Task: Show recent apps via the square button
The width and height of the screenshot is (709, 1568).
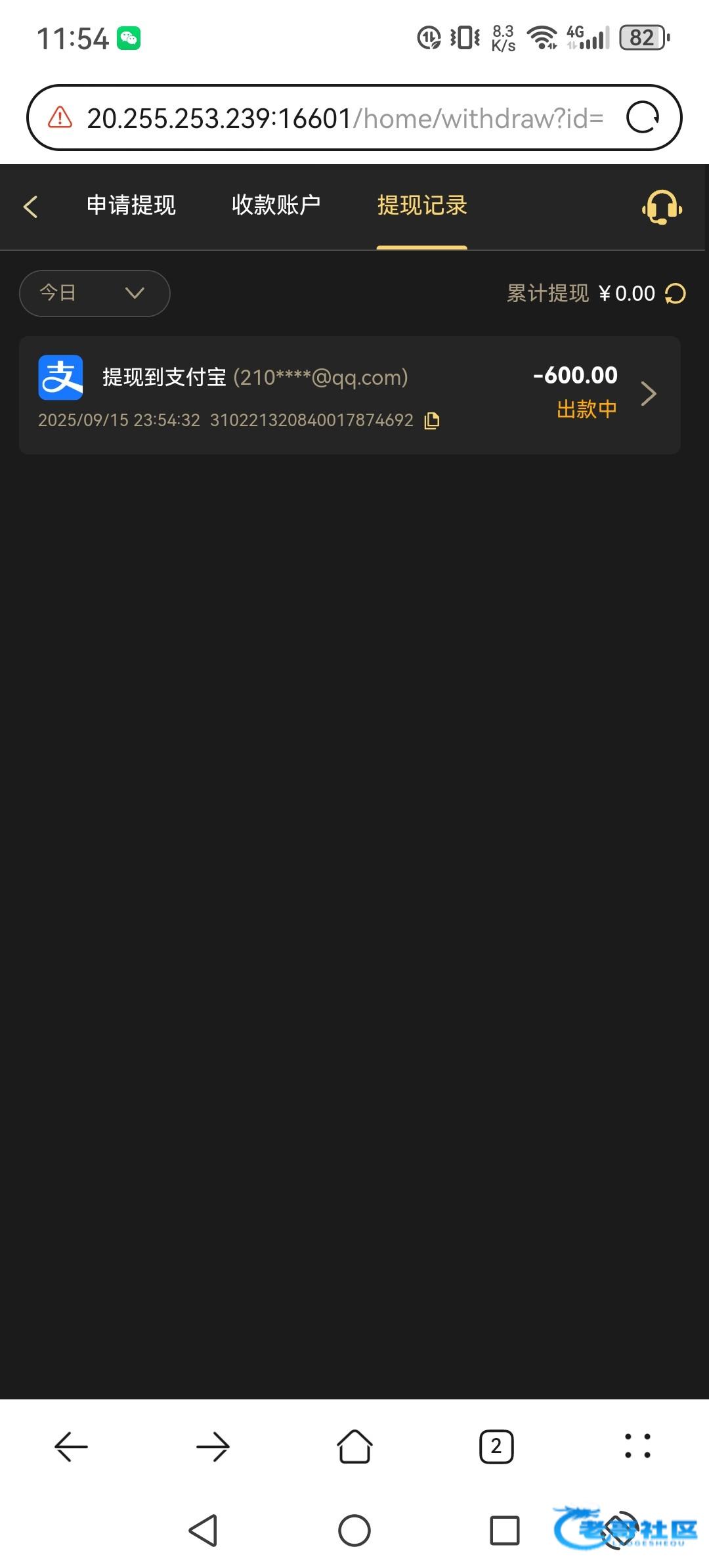Action: click(504, 1531)
